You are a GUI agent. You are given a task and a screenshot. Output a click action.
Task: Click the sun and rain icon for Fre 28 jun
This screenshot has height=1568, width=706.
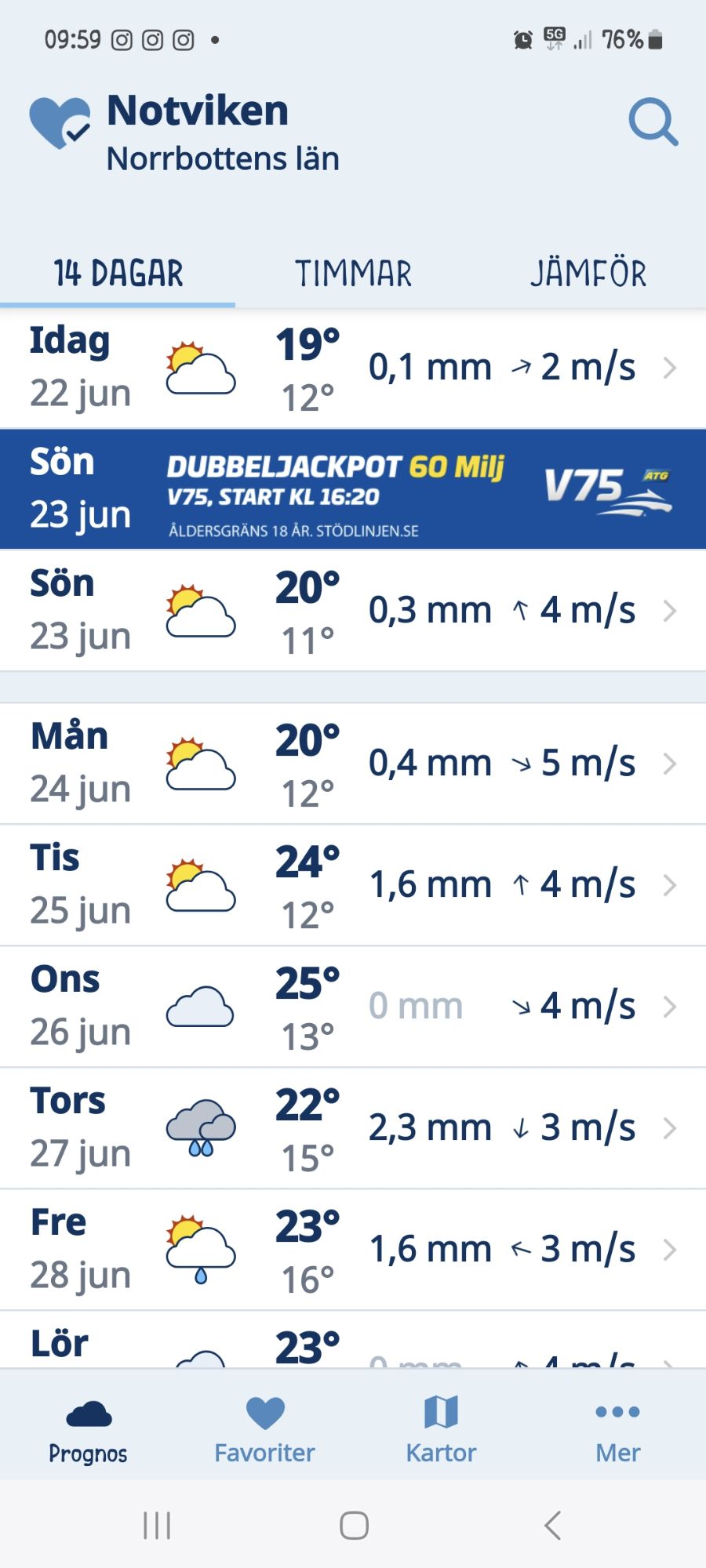tap(201, 1248)
